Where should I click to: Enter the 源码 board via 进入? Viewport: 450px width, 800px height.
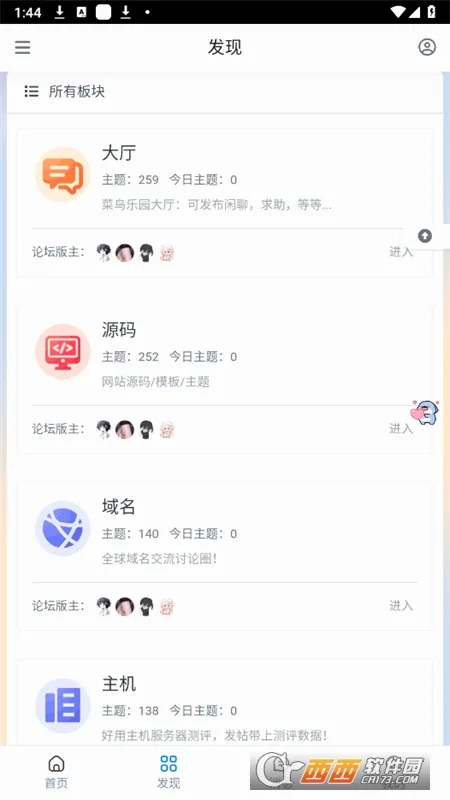(x=401, y=429)
